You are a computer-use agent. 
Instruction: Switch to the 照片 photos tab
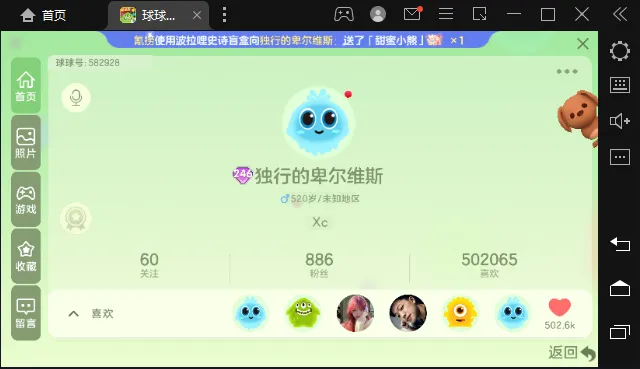pos(26,142)
